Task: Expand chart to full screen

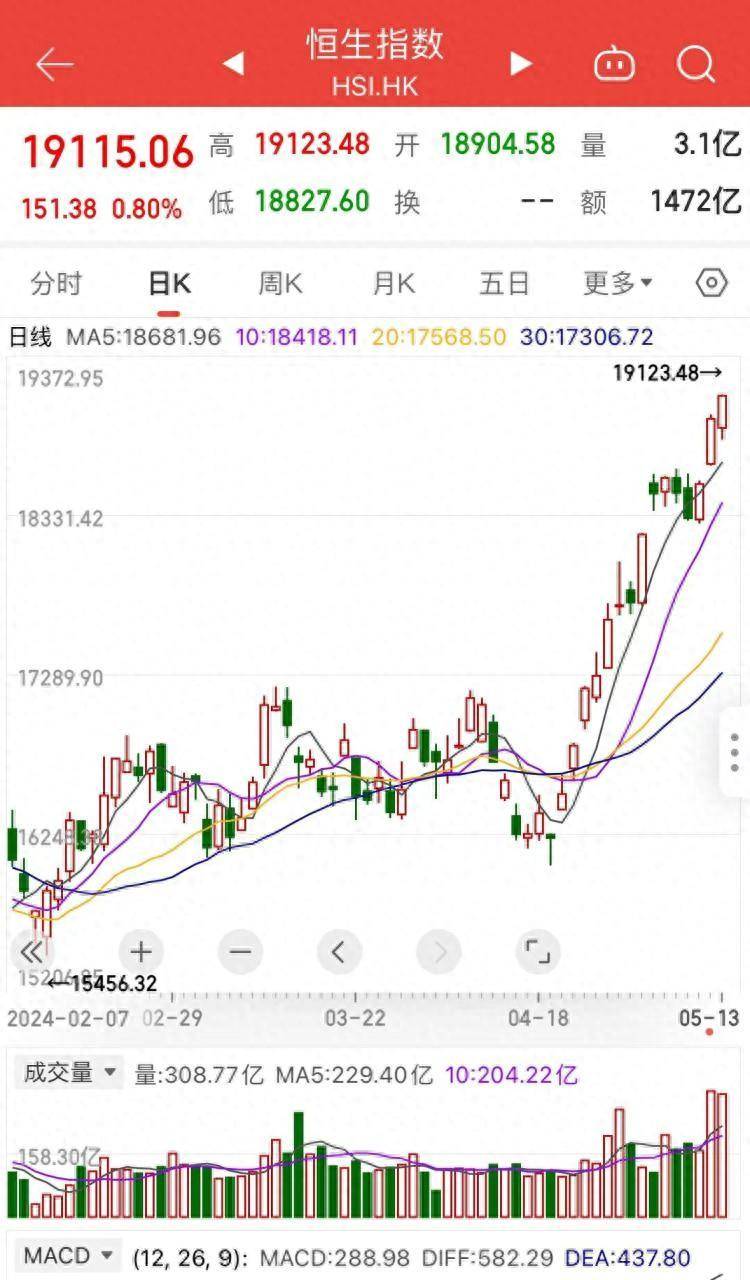Action: pos(538,951)
